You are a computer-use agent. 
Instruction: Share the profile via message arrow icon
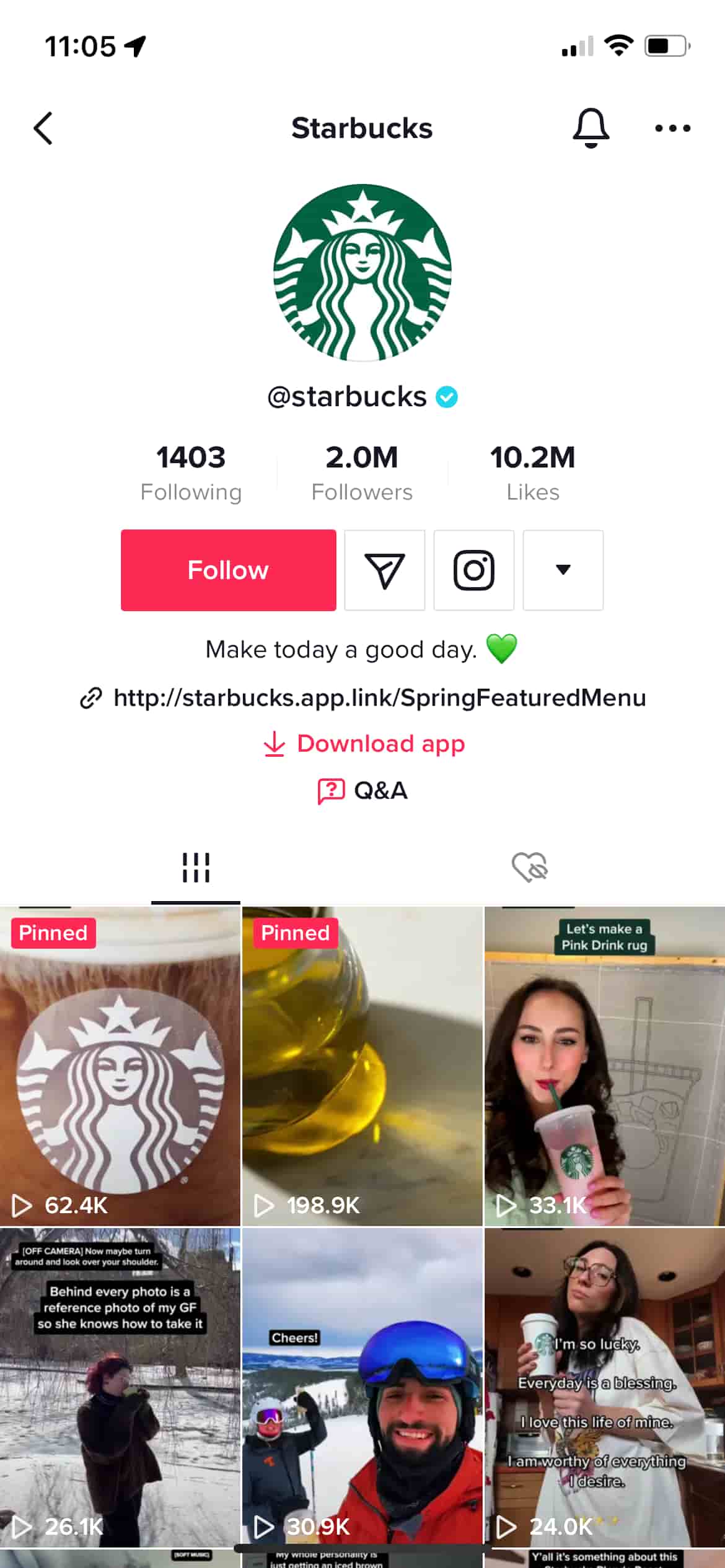(384, 570)
